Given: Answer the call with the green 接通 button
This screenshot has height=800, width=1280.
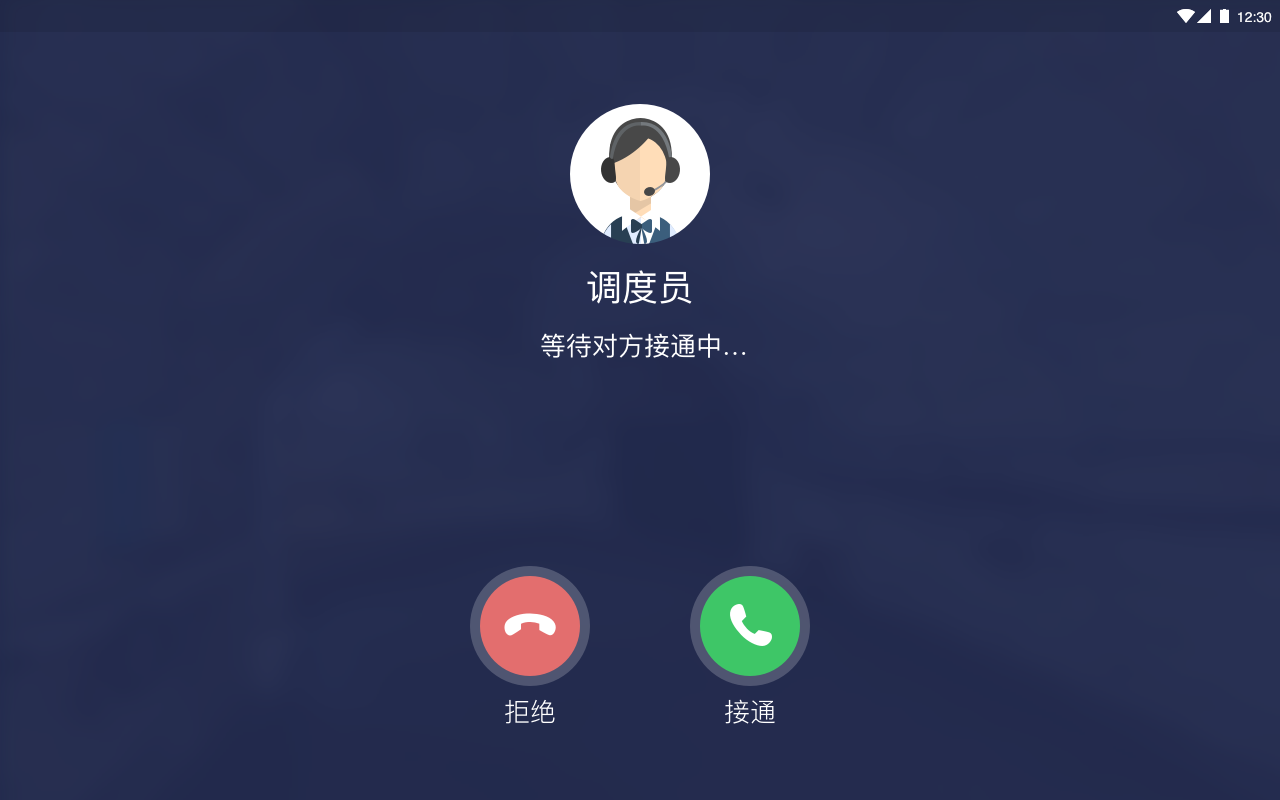Looking at the screenshot, I should (x=750, y=626).
